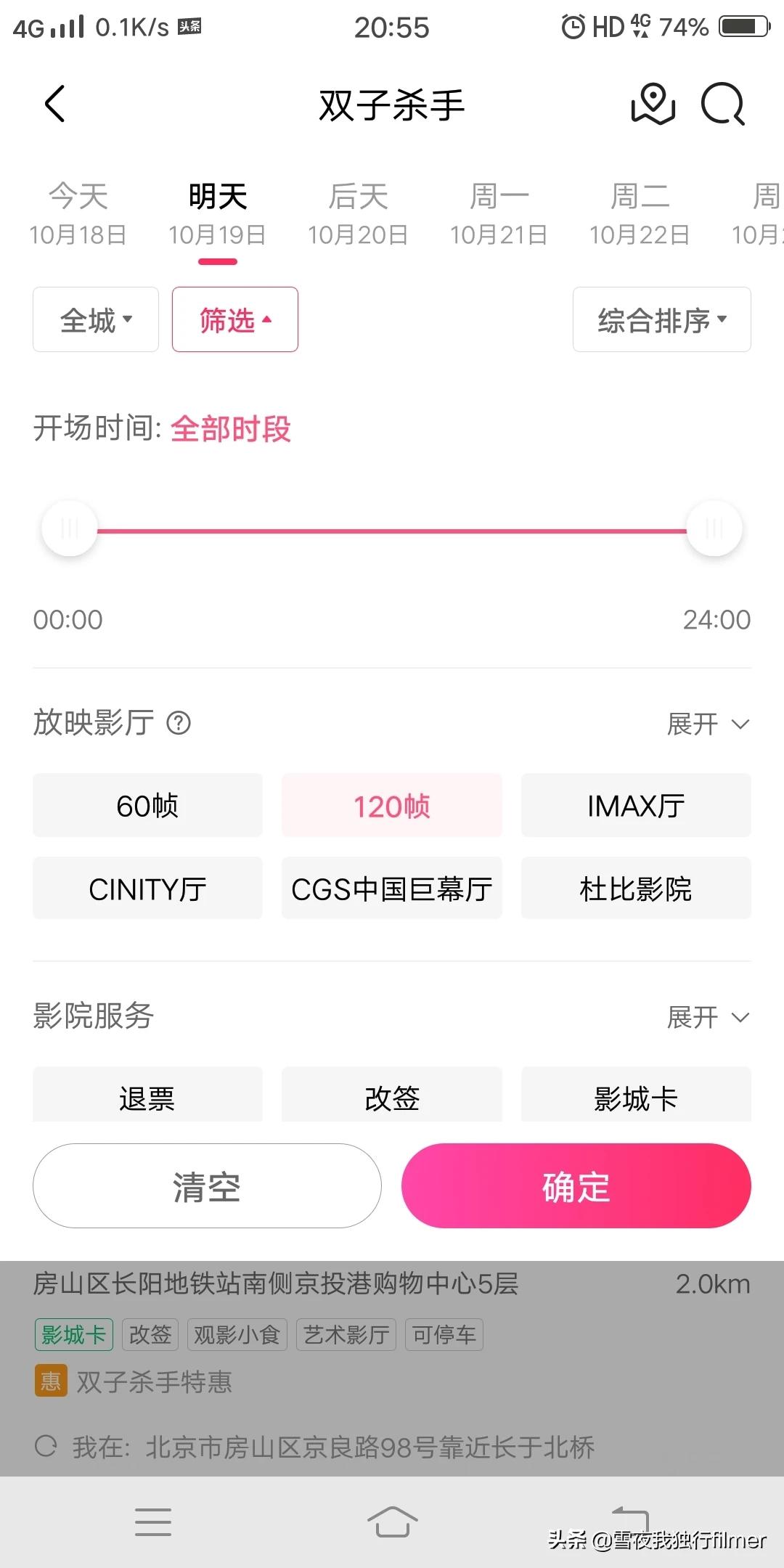Open the cinema map location icon

[x=653, y=104]
